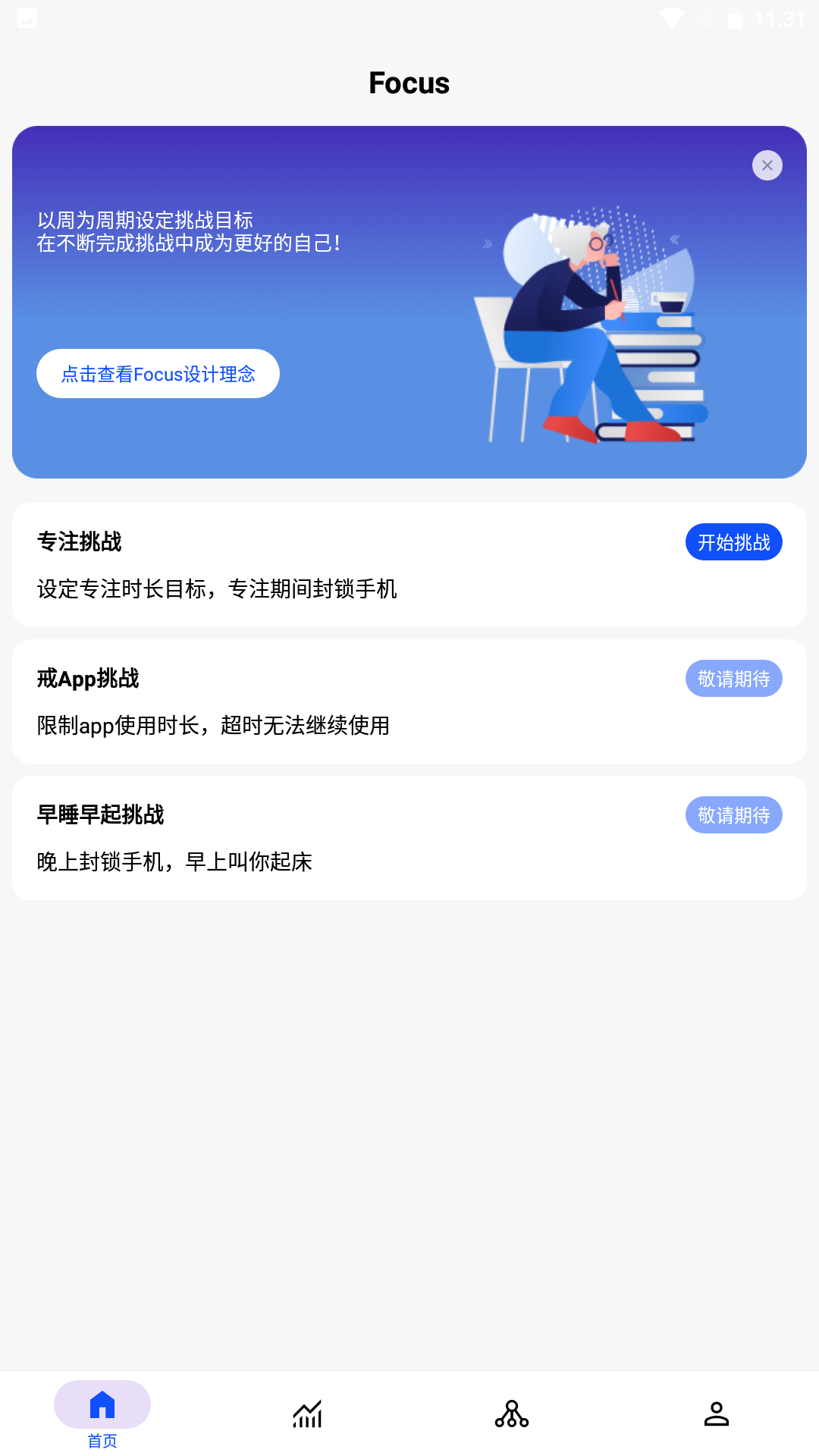Open 点击查看Focus设计理念 link
The image size is (819, 1456).
pos(158,374)
